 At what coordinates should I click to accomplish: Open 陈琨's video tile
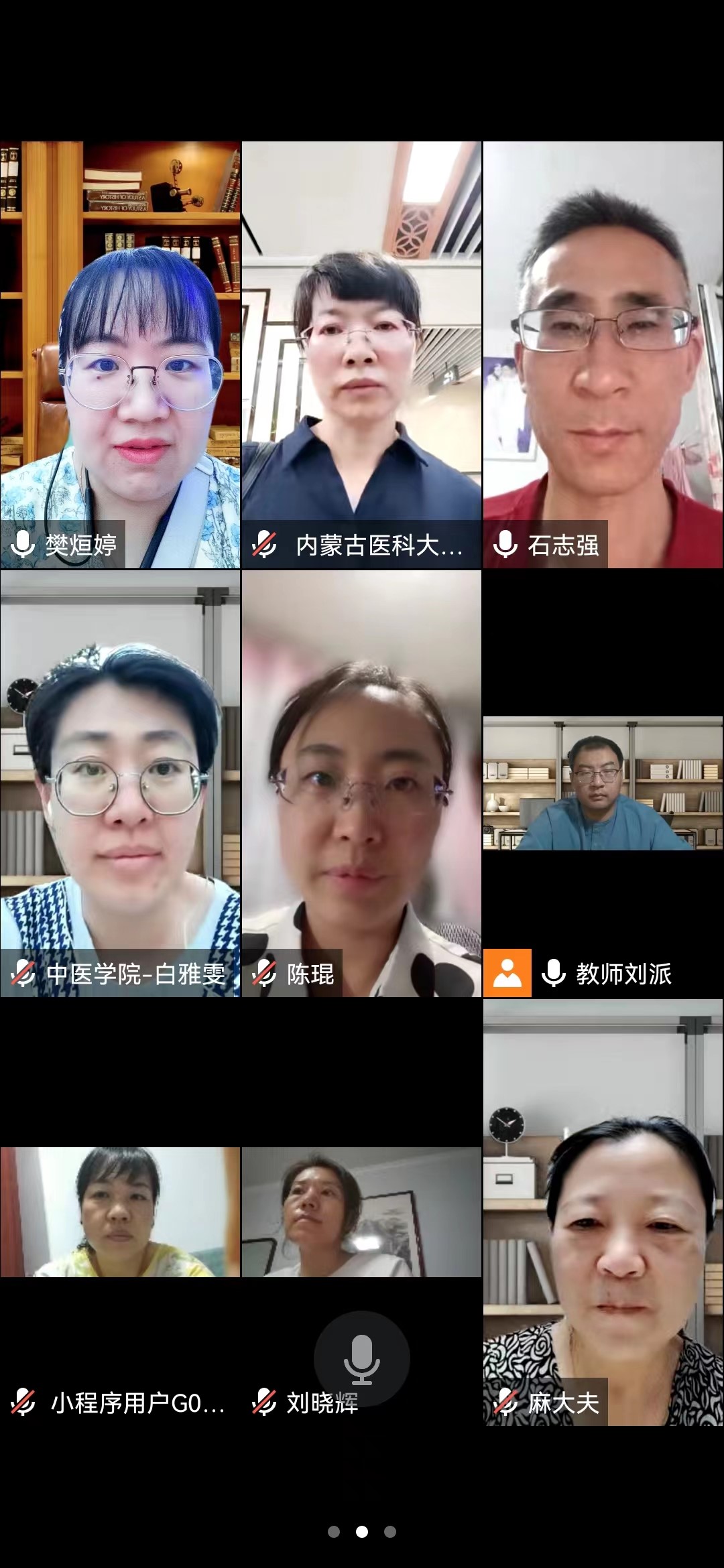pos(361,784)
